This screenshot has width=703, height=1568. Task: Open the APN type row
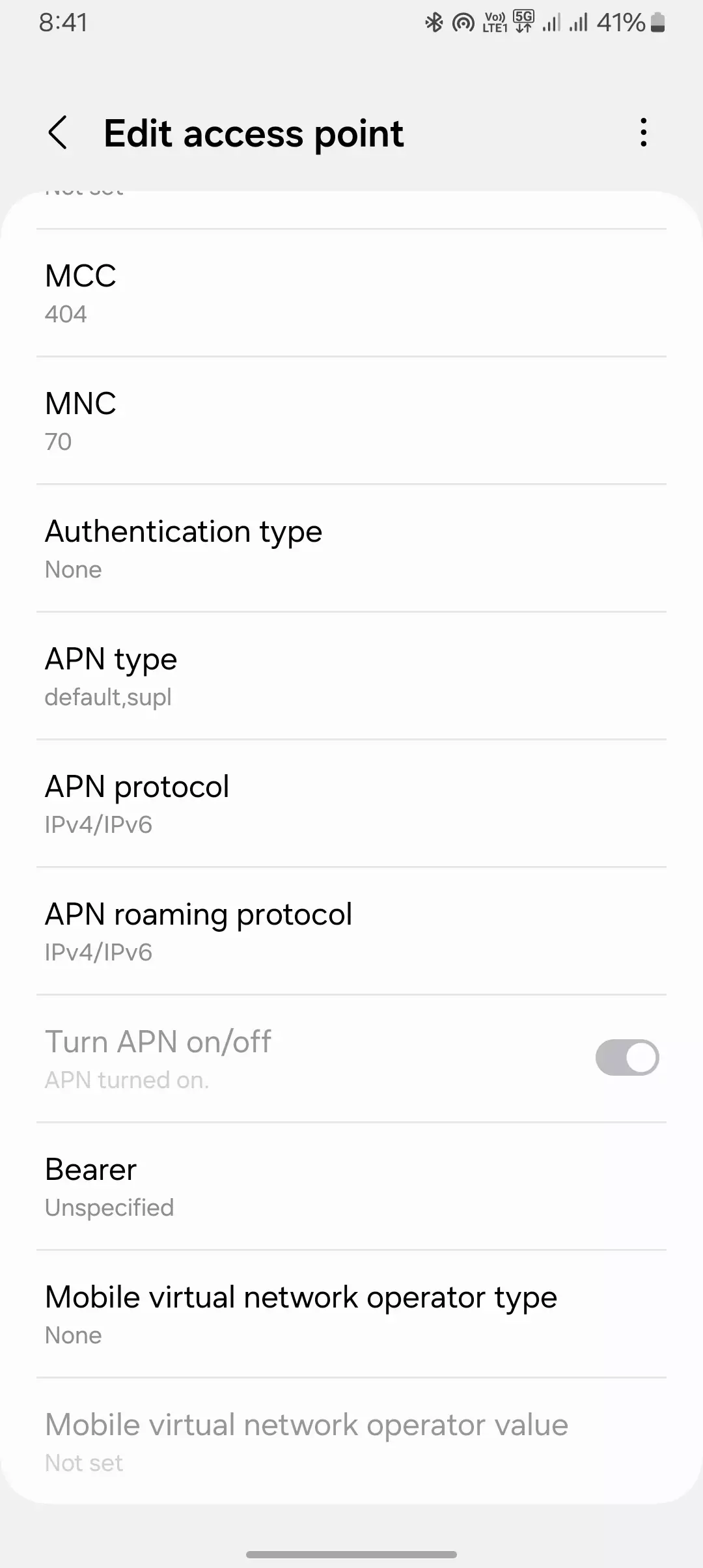351,676
